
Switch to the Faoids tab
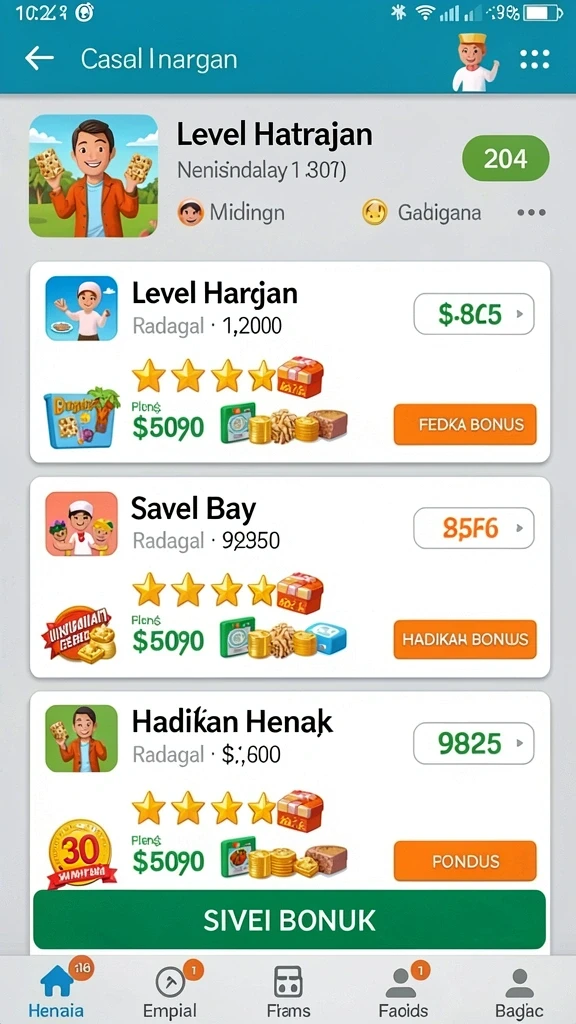point(404,991)
